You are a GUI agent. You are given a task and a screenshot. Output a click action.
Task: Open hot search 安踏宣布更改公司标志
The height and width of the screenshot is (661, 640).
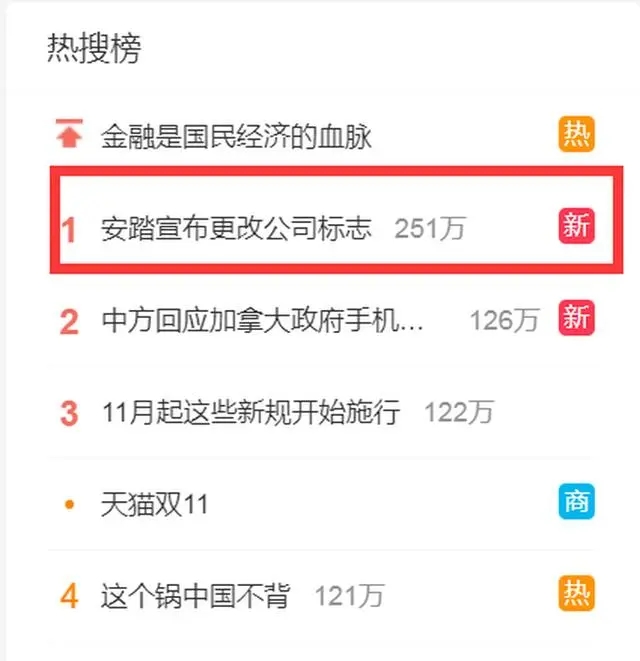(x=236, y=228)
